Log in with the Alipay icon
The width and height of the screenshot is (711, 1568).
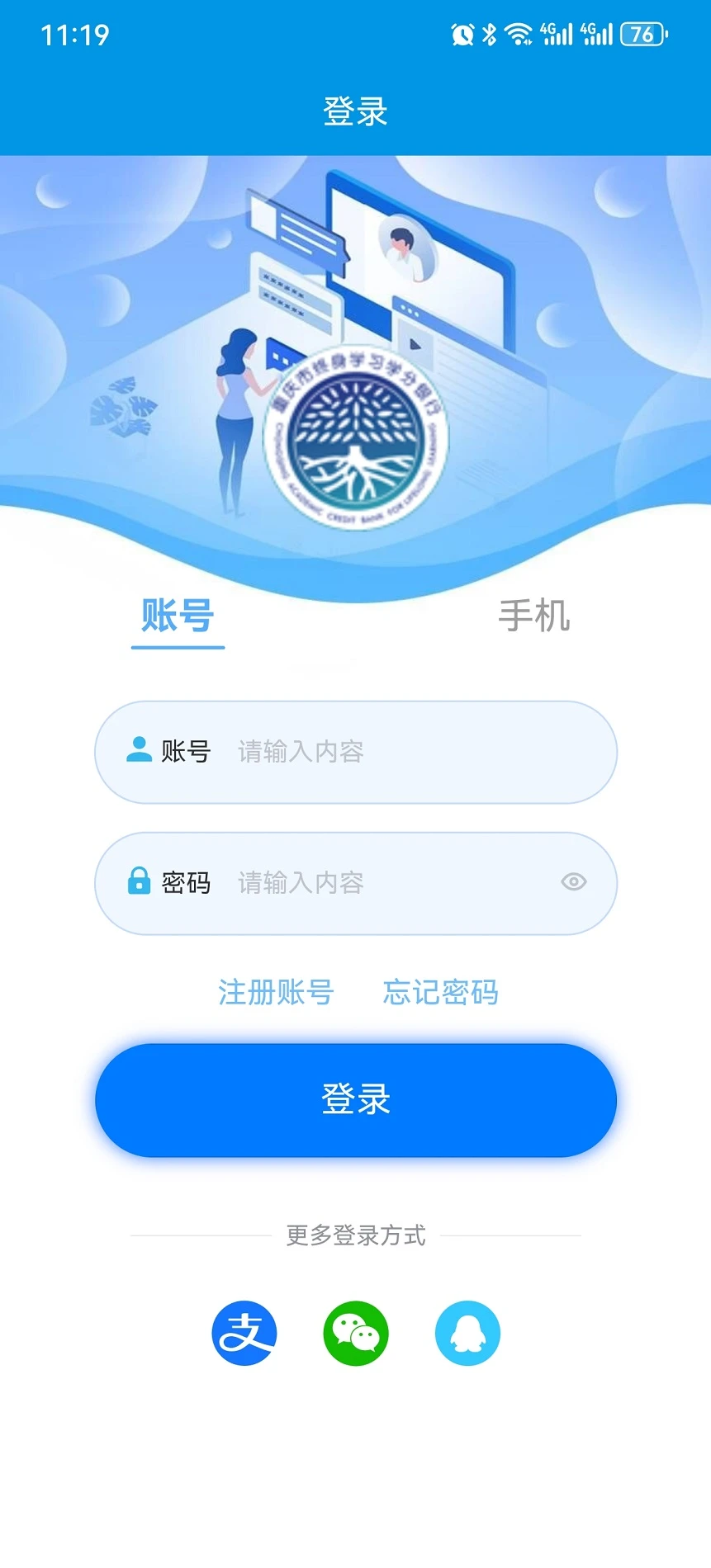[x=244, y=1334]
